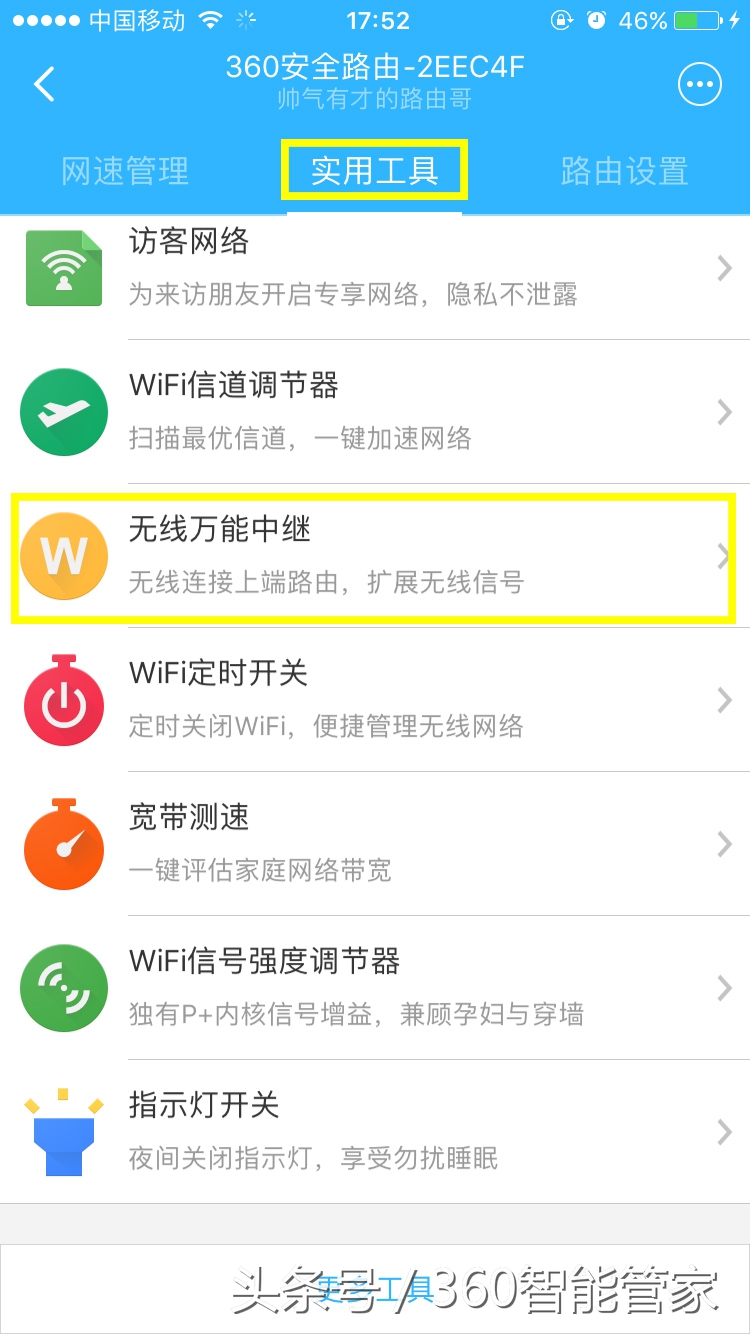Switch to the 路由设置 tab

622,170
